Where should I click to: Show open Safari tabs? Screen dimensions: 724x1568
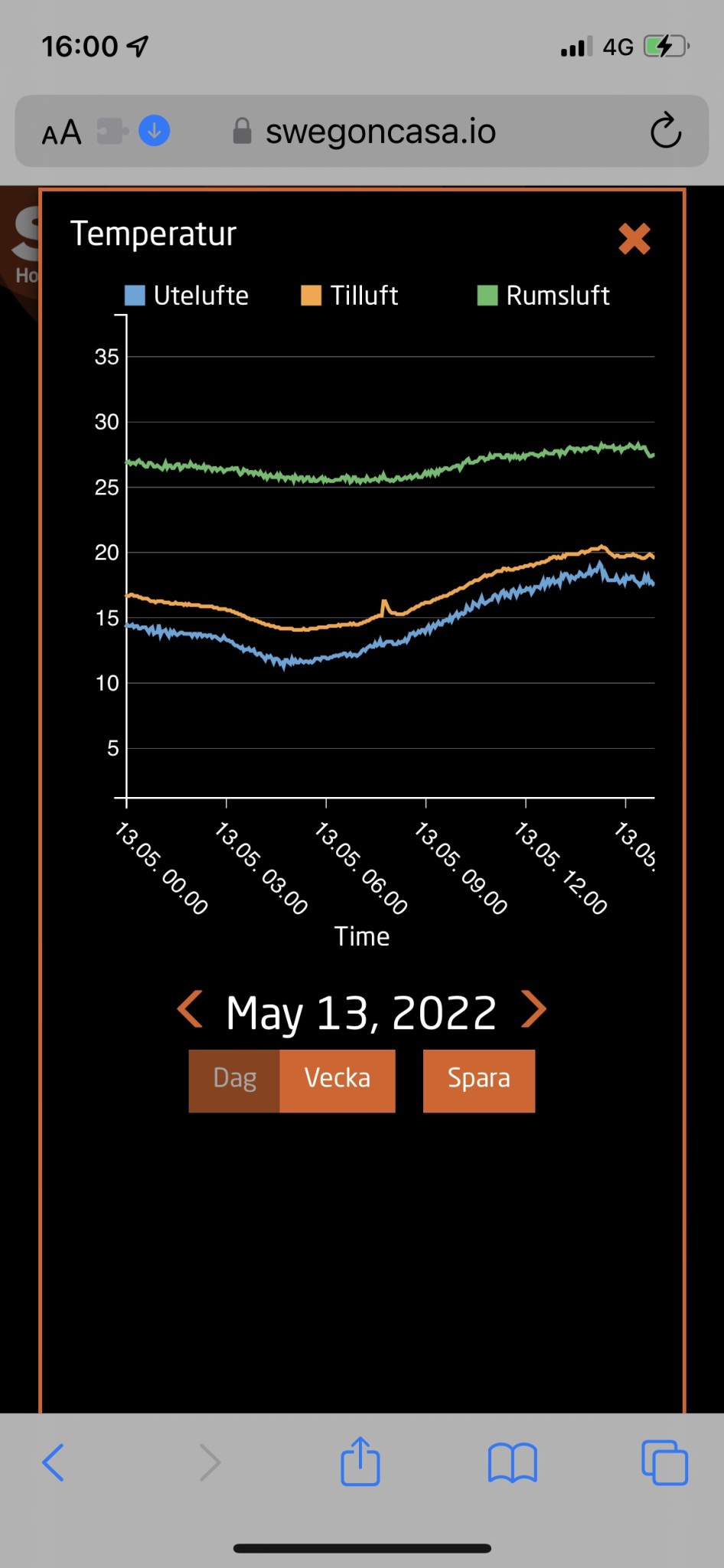pyautogui.click(x=664, y=1462)
